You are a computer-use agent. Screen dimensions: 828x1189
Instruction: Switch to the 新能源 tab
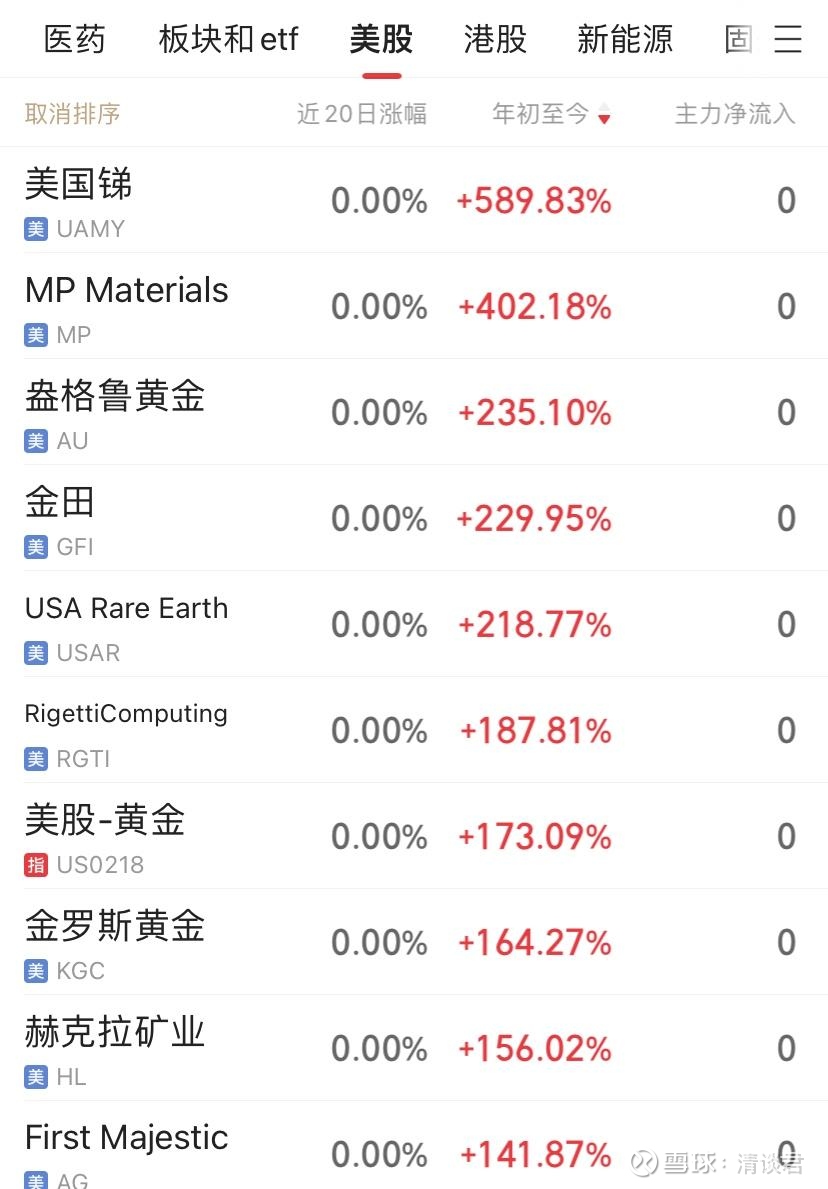tap(625, 40)
